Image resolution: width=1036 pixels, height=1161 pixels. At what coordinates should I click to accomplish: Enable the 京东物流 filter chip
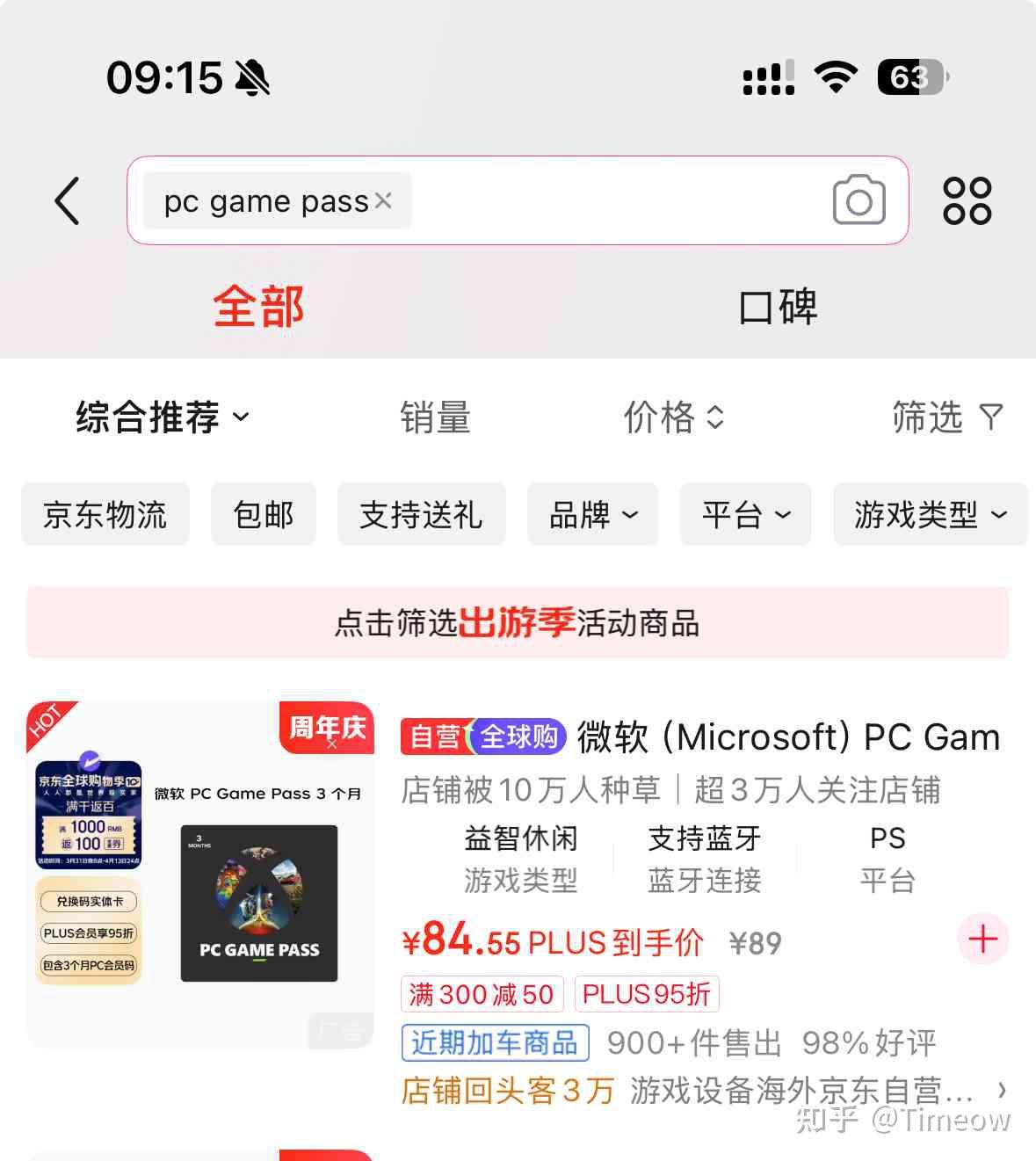point(105,515)
